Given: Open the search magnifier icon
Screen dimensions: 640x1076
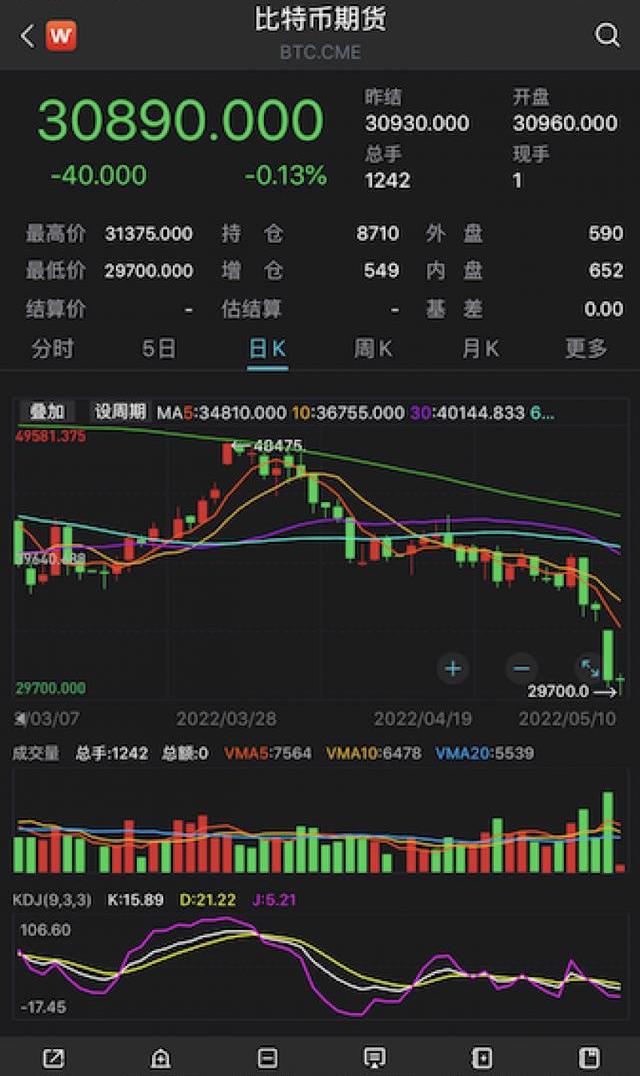Looking at the screenshot, I should (x=607, y=34).
